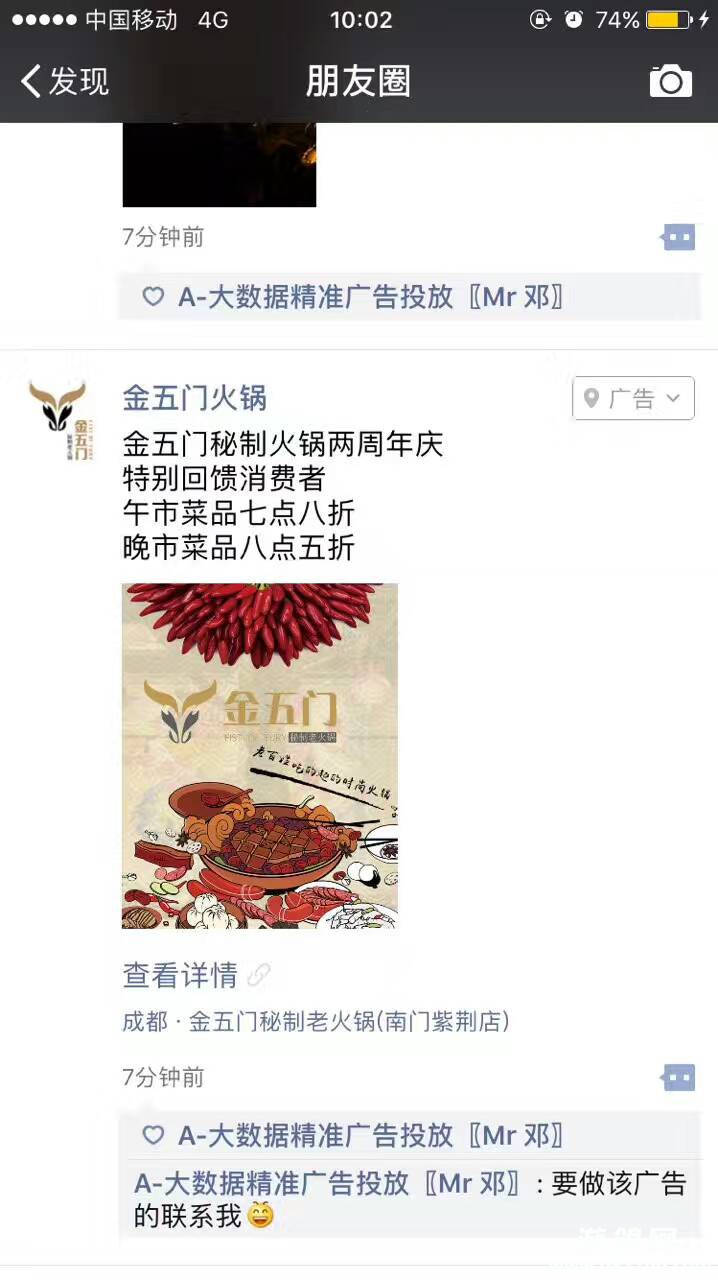Open location 成都·金五门秘制老火锅(南门紫荆店)

click(x=316, y=1022)
